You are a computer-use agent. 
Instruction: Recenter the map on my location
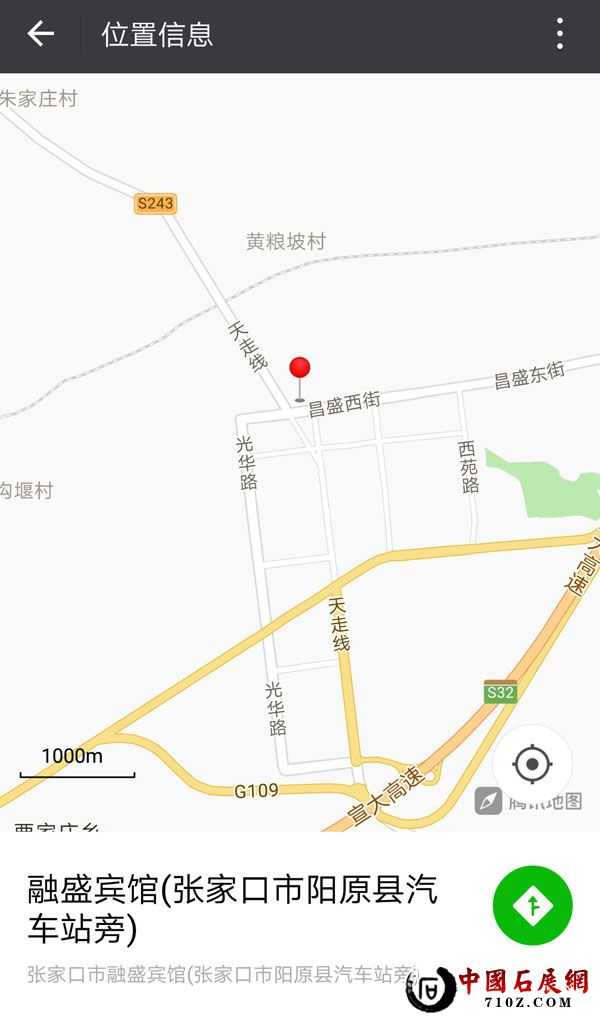point(532,765)
